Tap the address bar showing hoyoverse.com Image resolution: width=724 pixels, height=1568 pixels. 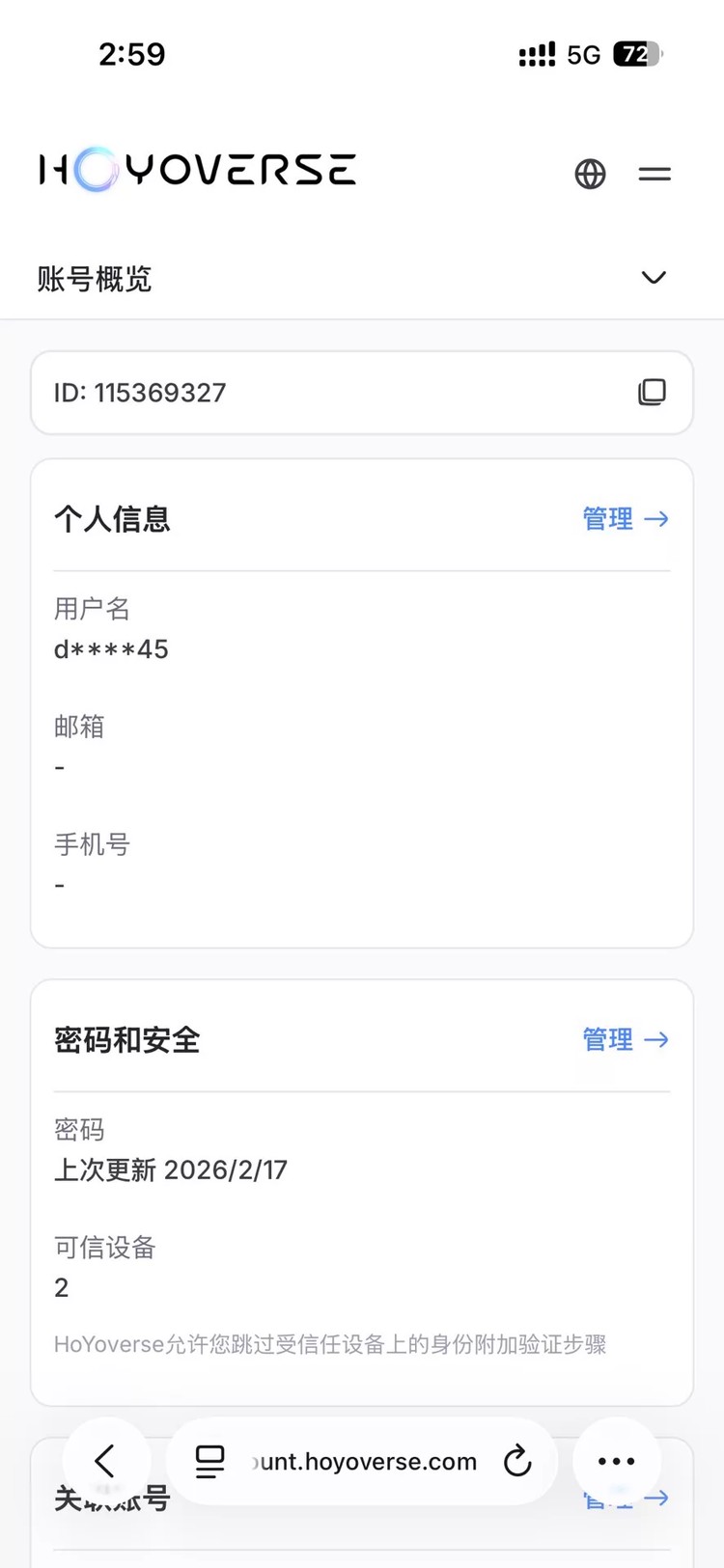click(x=362, y=1461)
